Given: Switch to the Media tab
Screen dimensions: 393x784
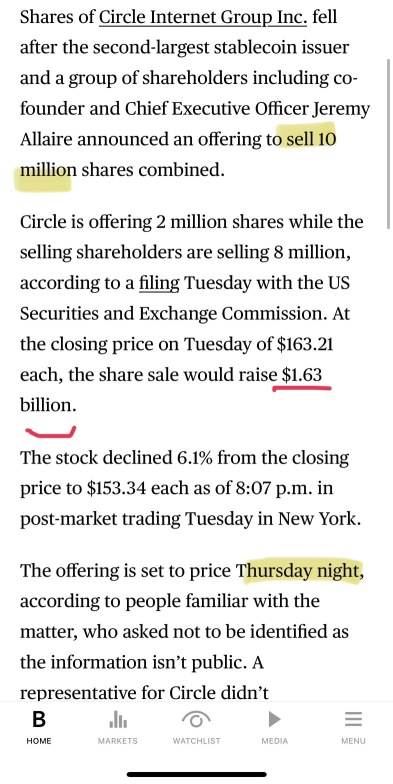Looking at the screenshot, I should 274,728.
